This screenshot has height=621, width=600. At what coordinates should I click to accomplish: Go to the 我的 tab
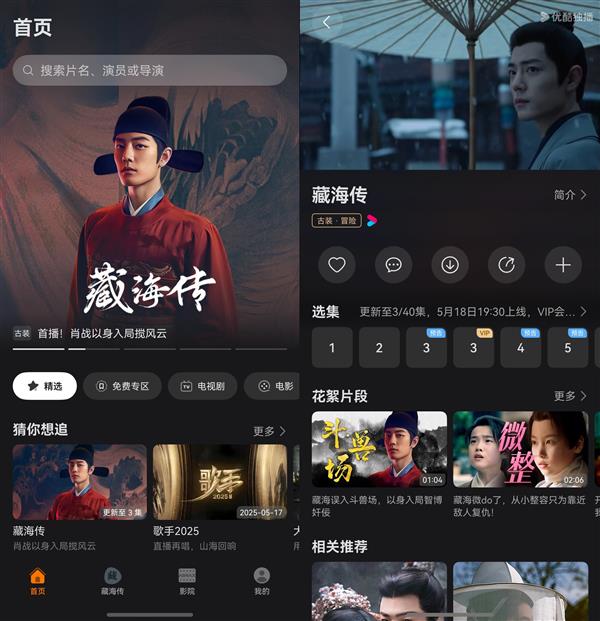(x=261, y=581)
